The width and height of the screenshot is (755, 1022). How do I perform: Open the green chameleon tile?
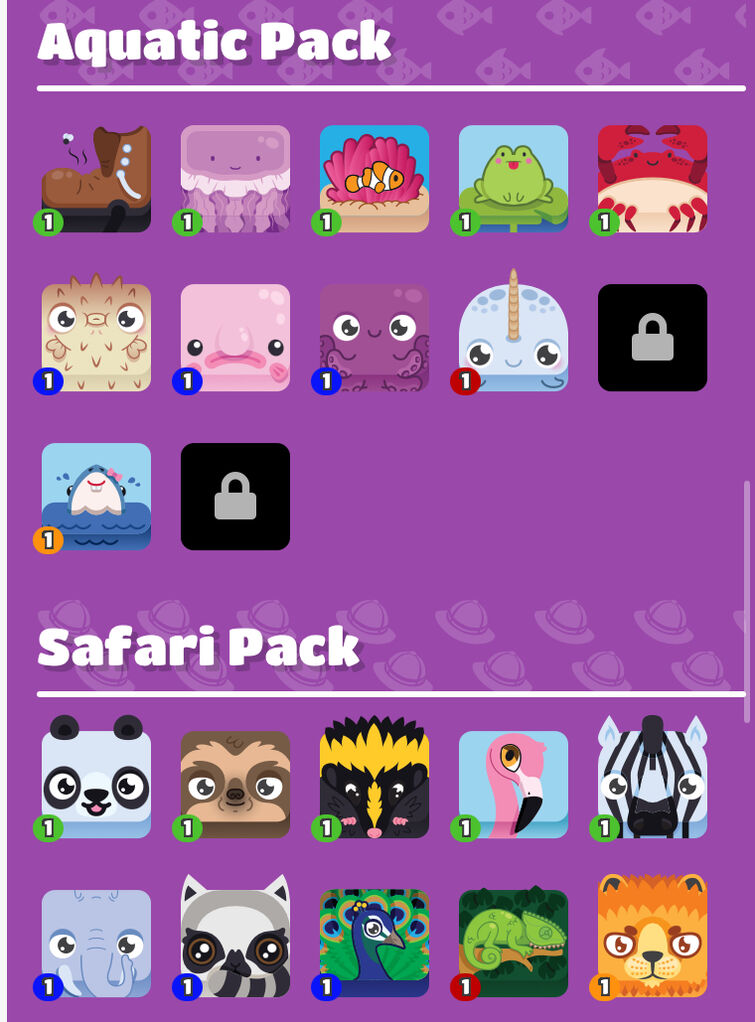(513, 942)
